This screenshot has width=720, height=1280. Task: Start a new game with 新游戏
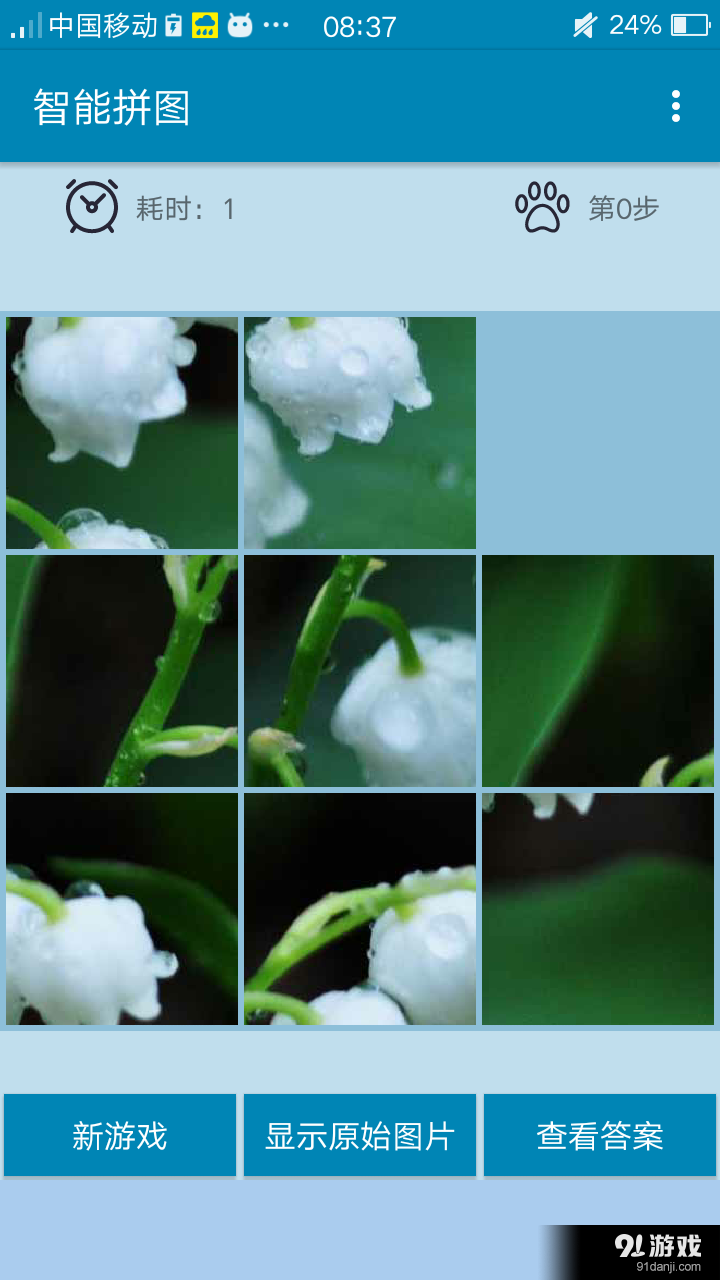(120, 1136)
